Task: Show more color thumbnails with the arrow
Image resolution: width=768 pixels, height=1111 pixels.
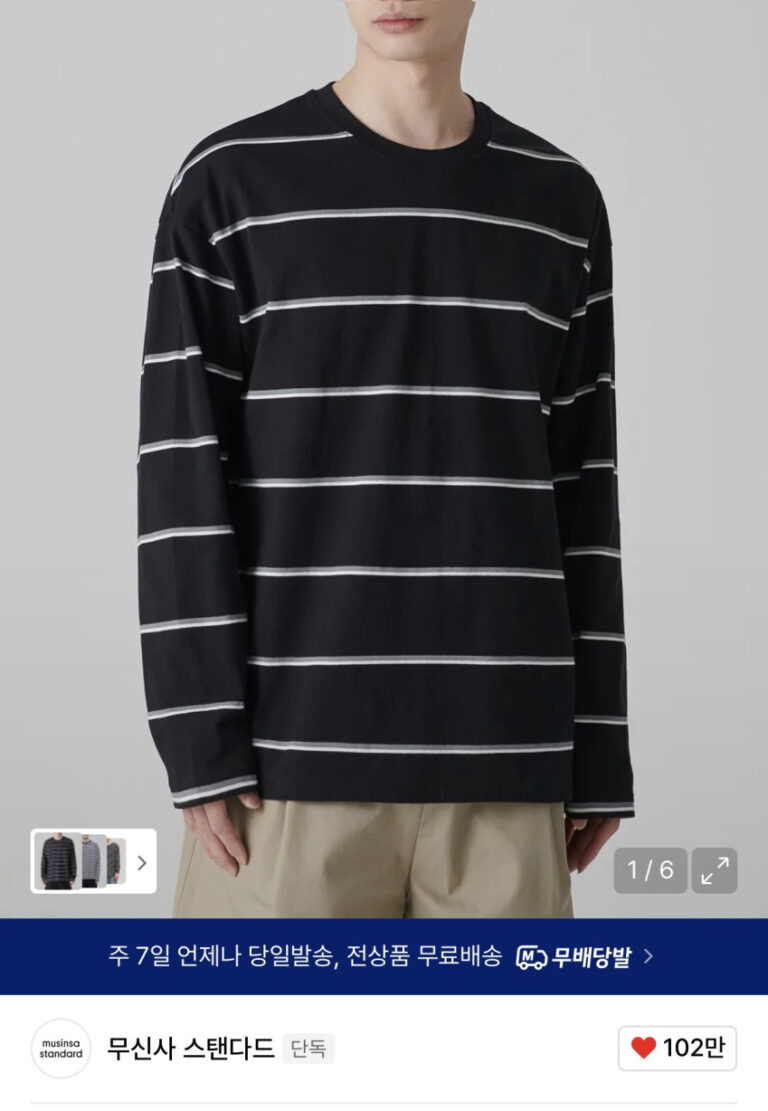Action: coord(142,862)
